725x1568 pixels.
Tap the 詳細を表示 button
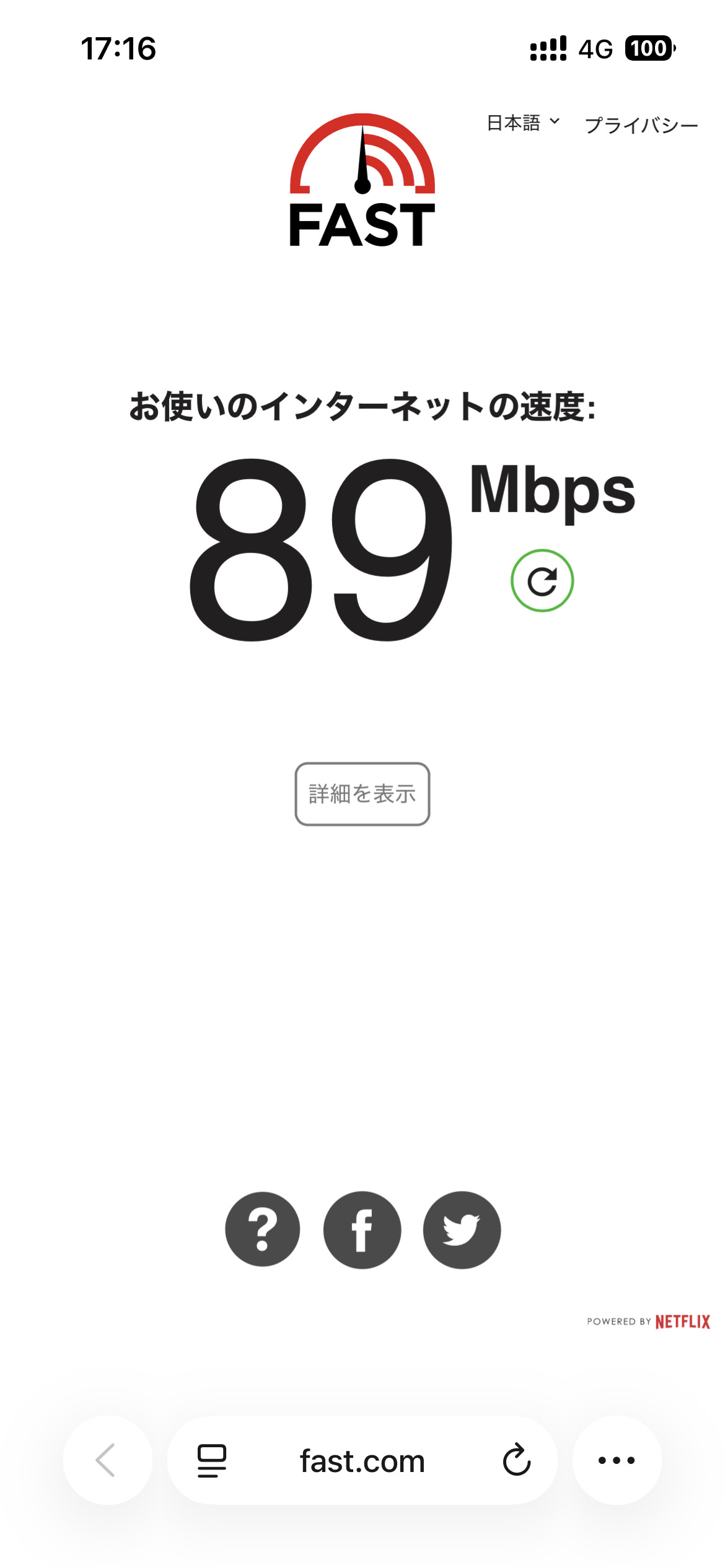362,794
